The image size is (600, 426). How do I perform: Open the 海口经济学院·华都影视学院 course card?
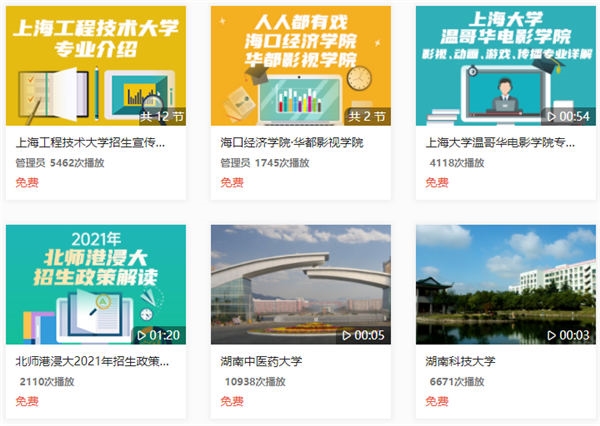(300, 66)
